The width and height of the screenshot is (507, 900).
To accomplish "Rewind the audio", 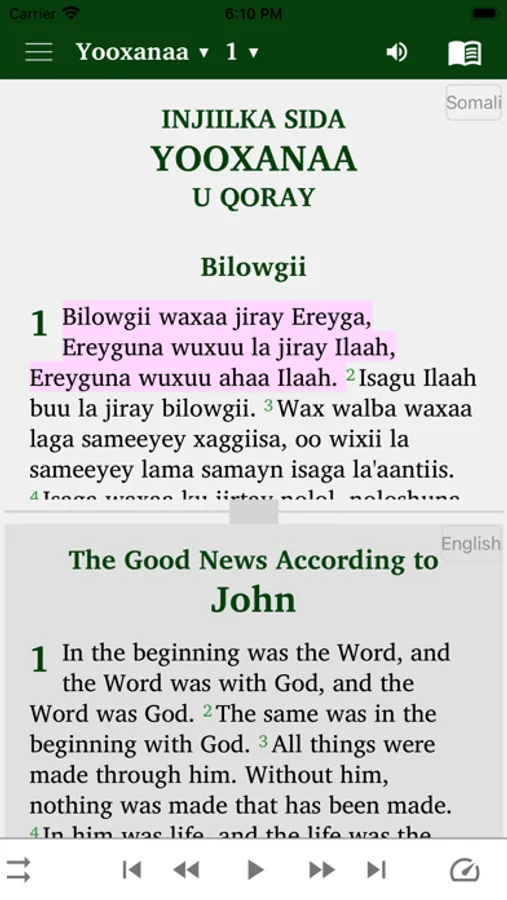I will pos(187,870).
